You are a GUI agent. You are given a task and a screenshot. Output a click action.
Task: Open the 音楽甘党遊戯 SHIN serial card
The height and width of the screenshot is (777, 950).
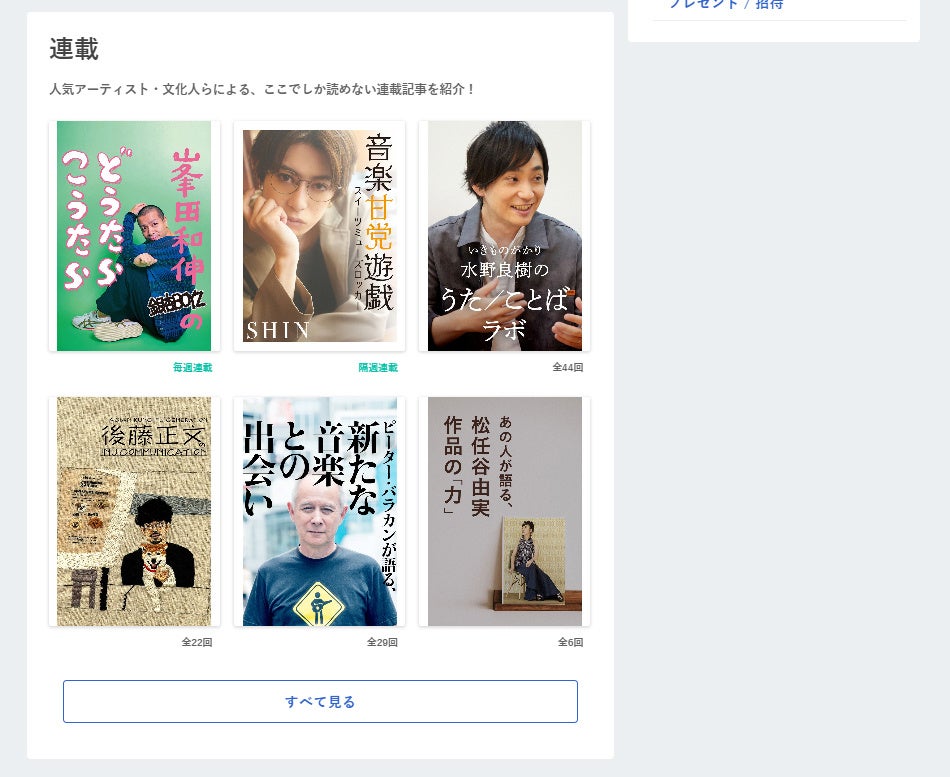click(319, 236)
